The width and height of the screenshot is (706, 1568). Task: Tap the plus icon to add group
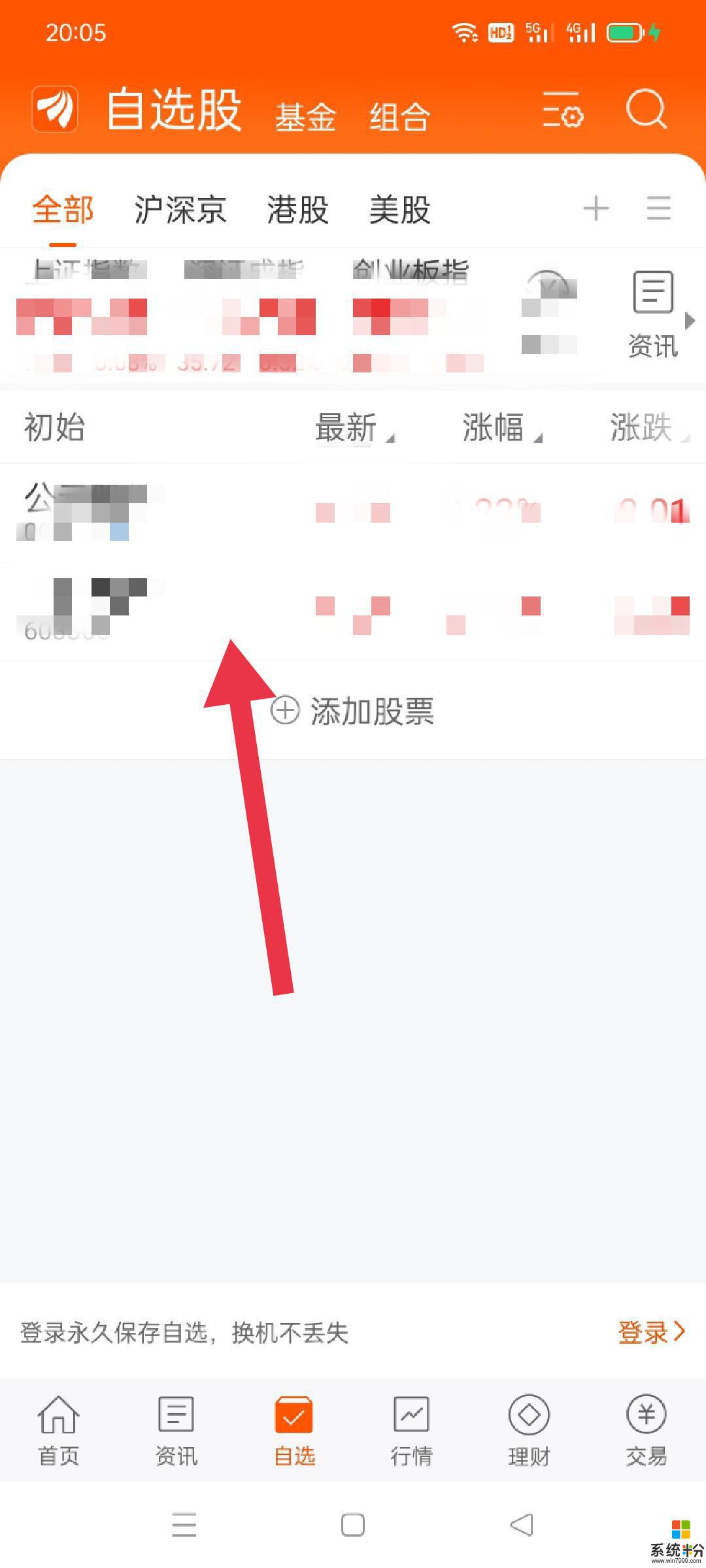[596, 209]
